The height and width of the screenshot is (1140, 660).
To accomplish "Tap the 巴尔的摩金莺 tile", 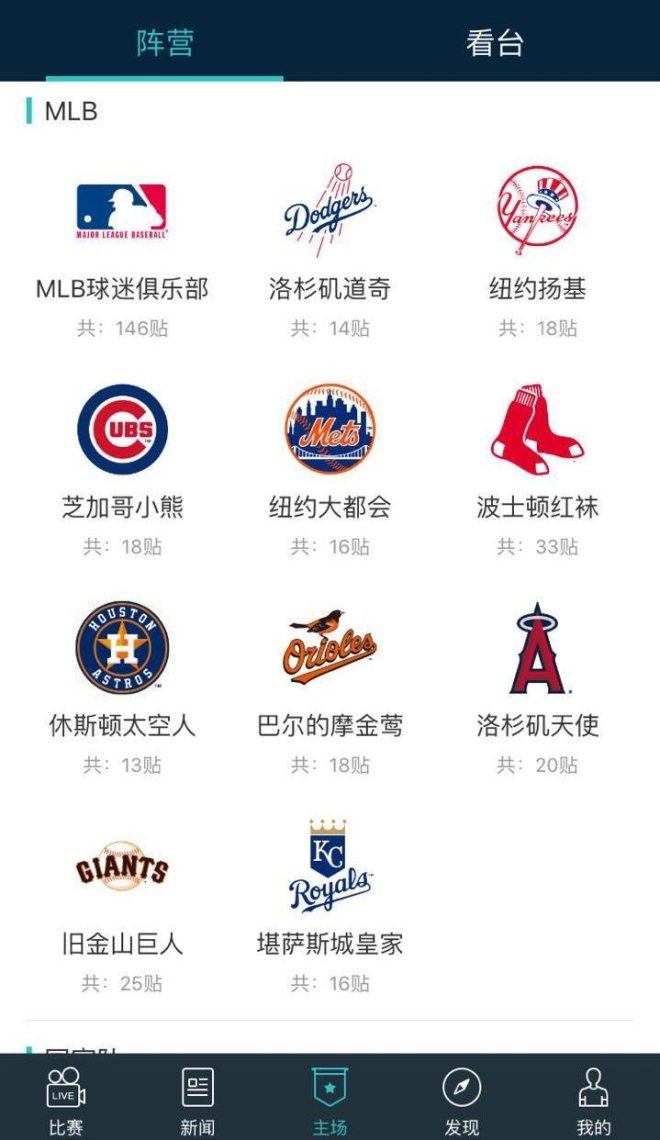I will [x=330, y=688].
